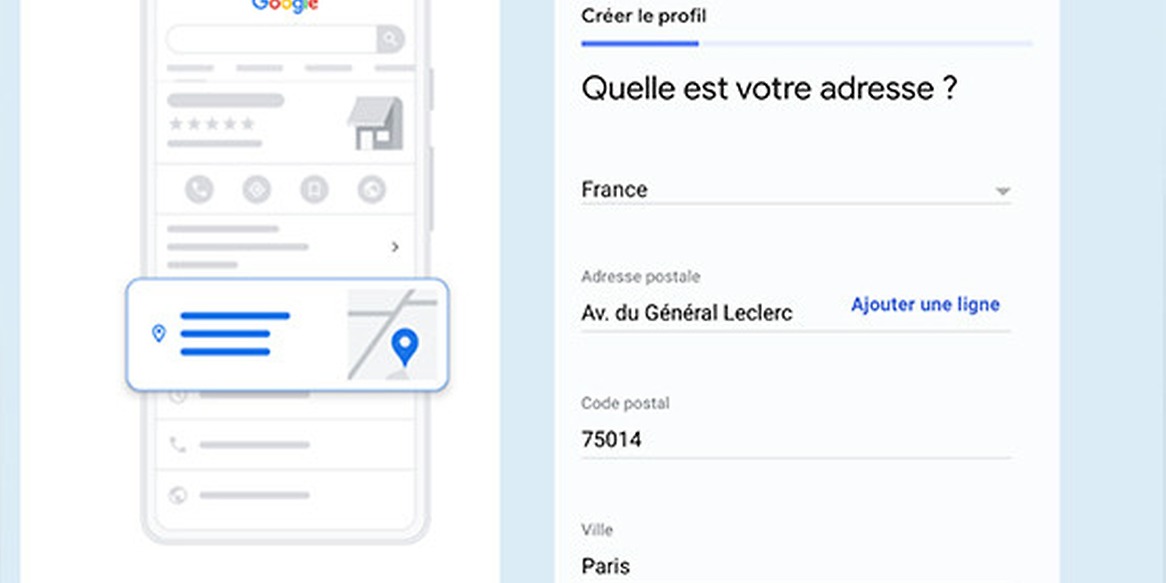Tap the Ajouter une ligne link
1166x583 pixels.
(x=925, y=304)
